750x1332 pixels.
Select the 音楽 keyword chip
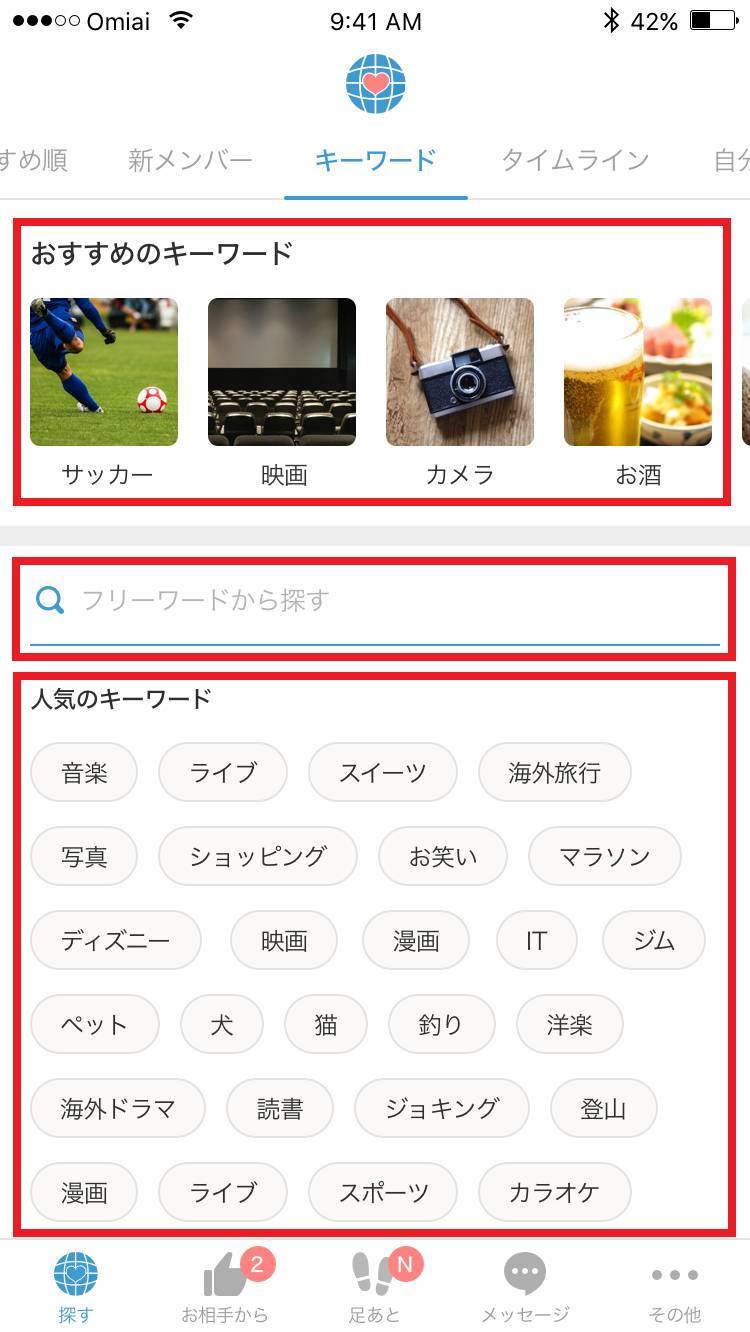pyautogui.click(x=84, y=772)
